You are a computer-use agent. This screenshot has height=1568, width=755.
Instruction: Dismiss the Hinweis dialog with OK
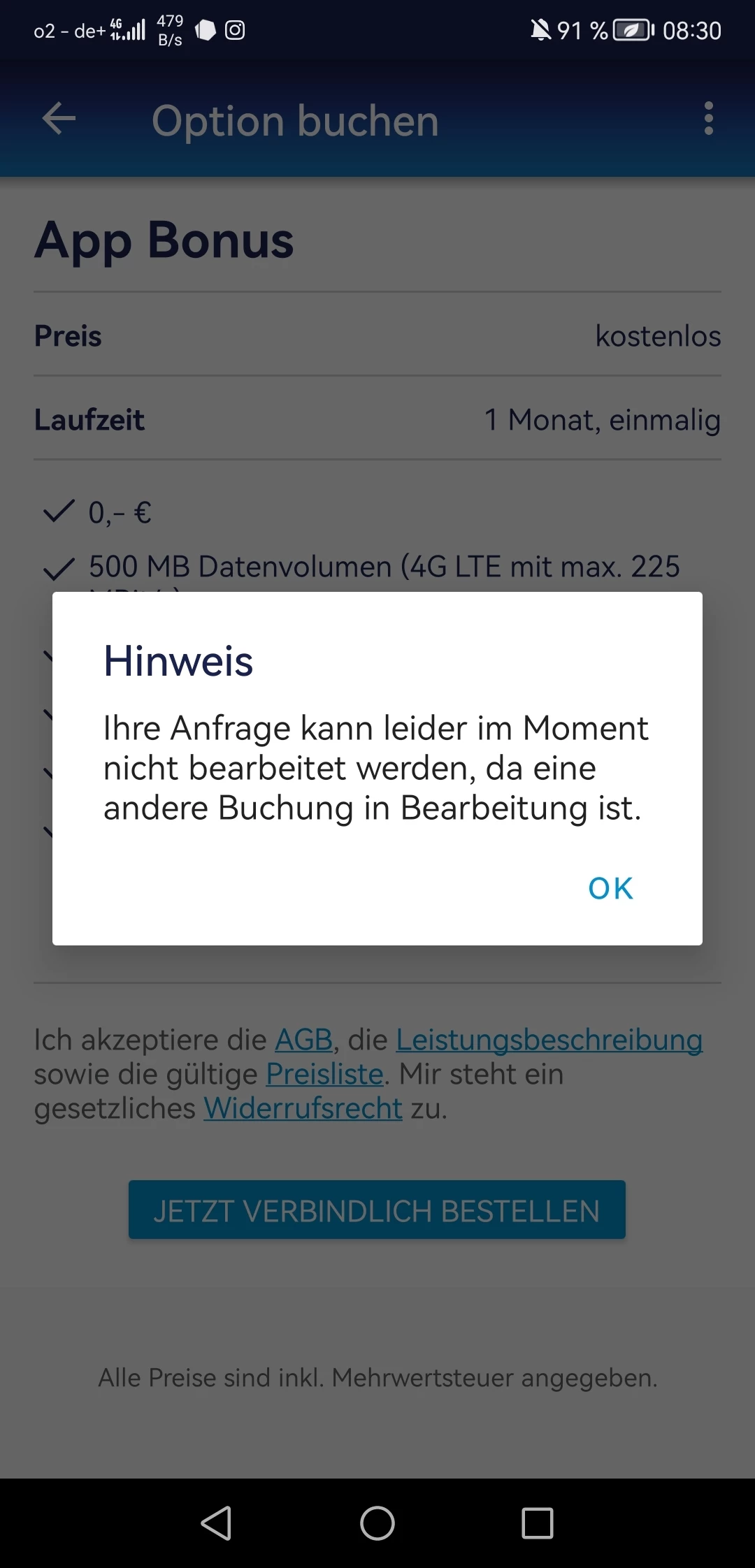(610, 888)
